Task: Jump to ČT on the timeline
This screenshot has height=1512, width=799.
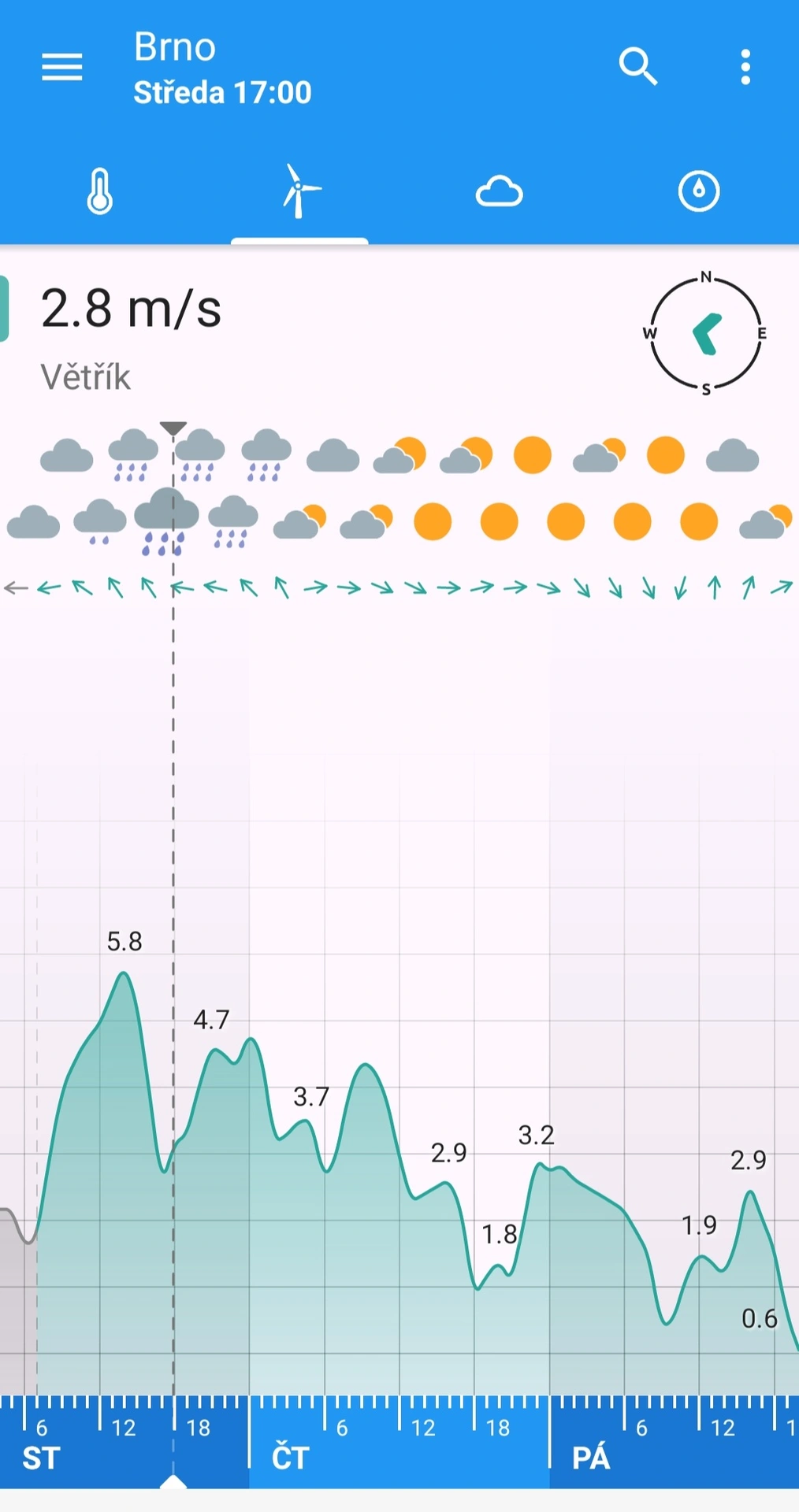Action: click(x=291, y=1458)
